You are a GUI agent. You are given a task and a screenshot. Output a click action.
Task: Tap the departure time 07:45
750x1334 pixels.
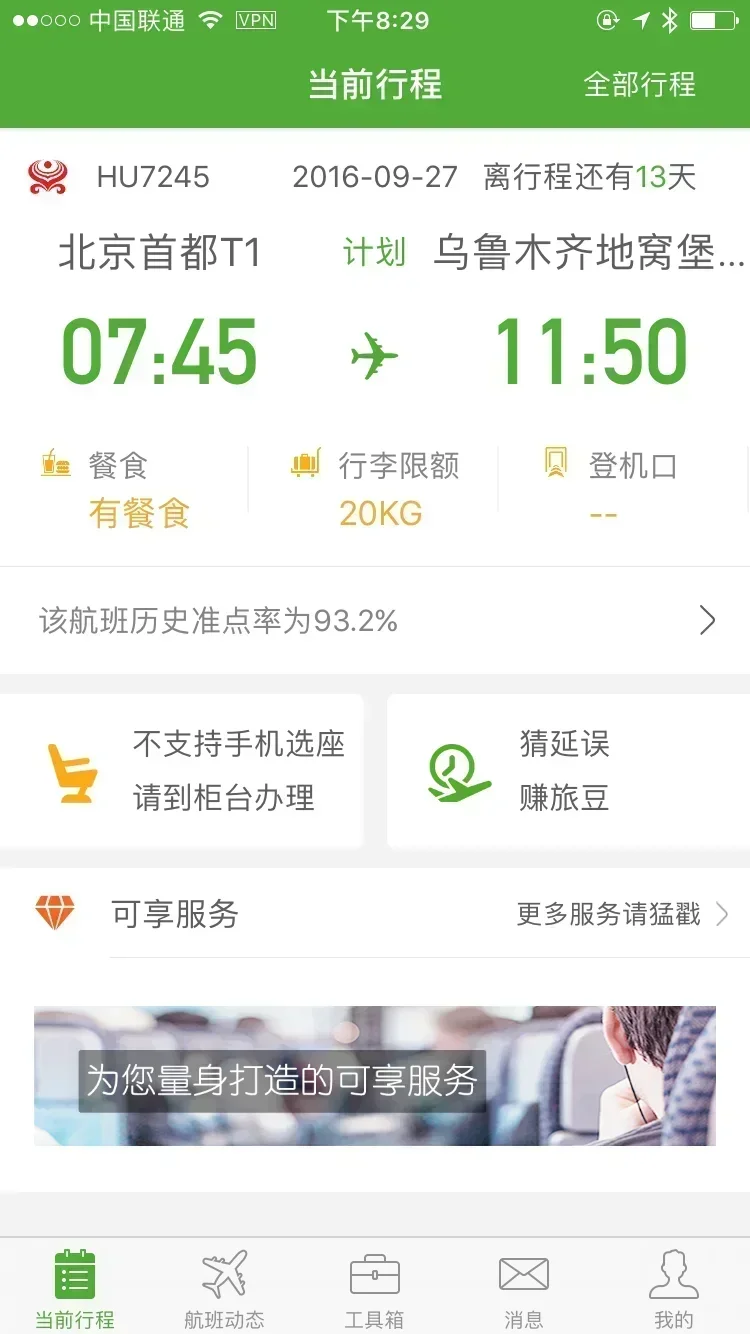pos(158,351)
